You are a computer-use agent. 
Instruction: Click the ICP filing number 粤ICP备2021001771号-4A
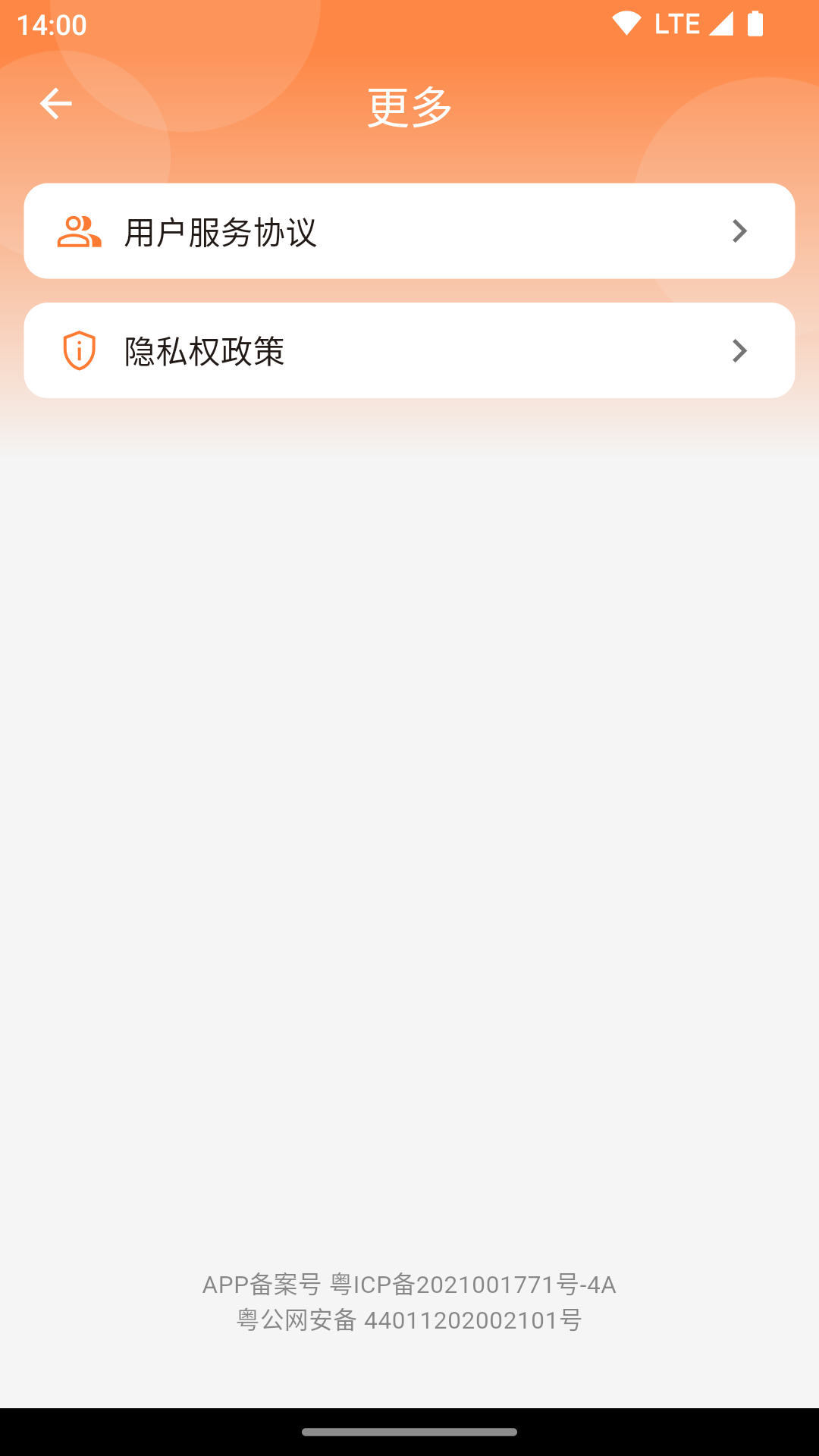click(472, 1285)
